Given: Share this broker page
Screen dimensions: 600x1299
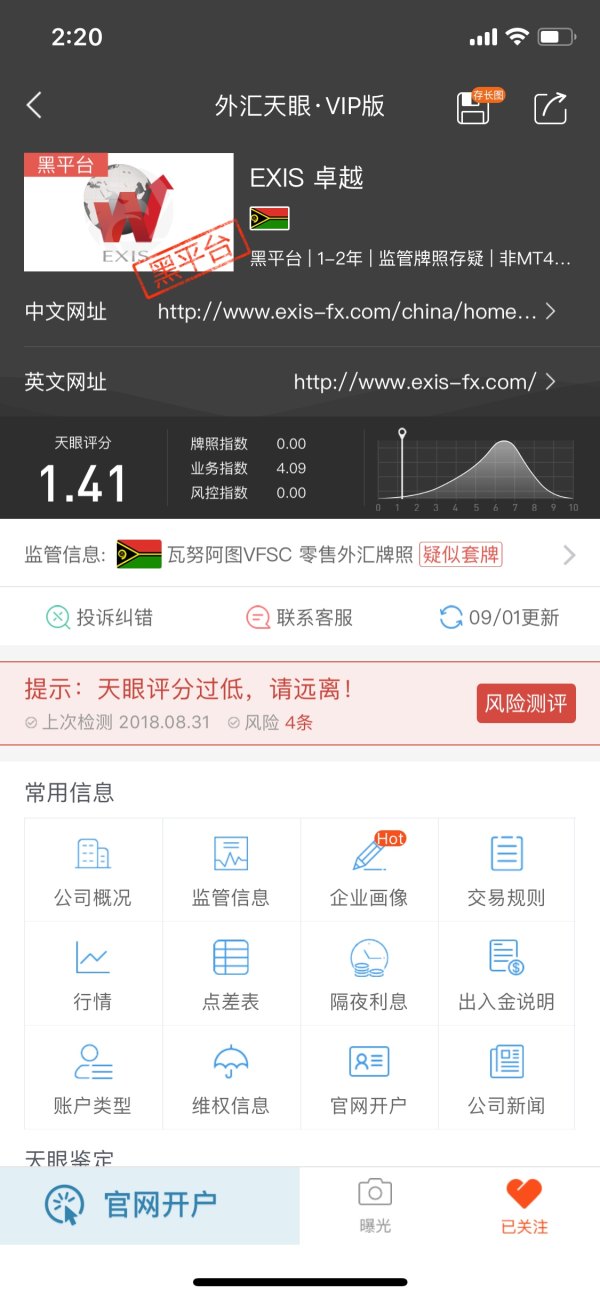Looking at the screenshot, I should 550,107.
